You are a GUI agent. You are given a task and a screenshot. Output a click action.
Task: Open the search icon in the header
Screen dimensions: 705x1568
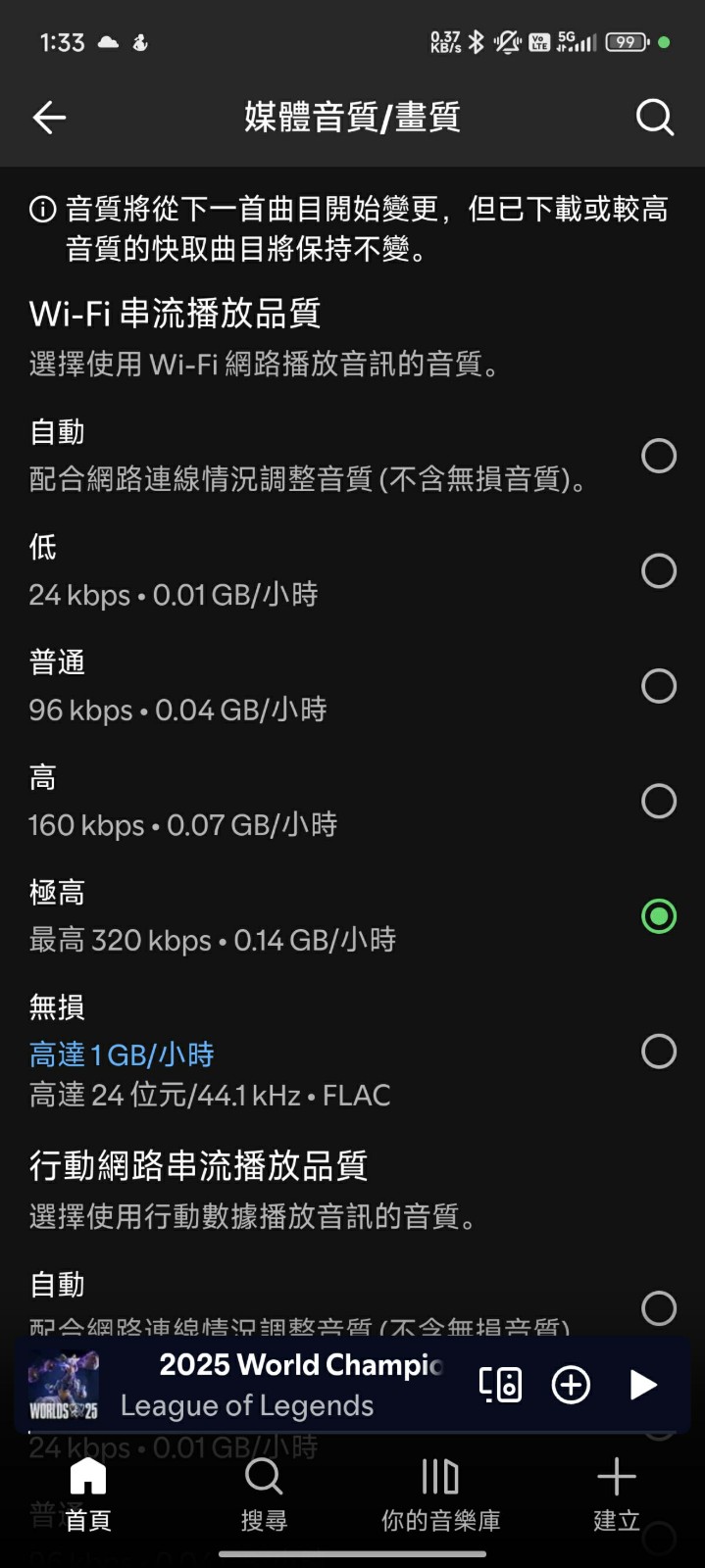(x=654, y=119)
